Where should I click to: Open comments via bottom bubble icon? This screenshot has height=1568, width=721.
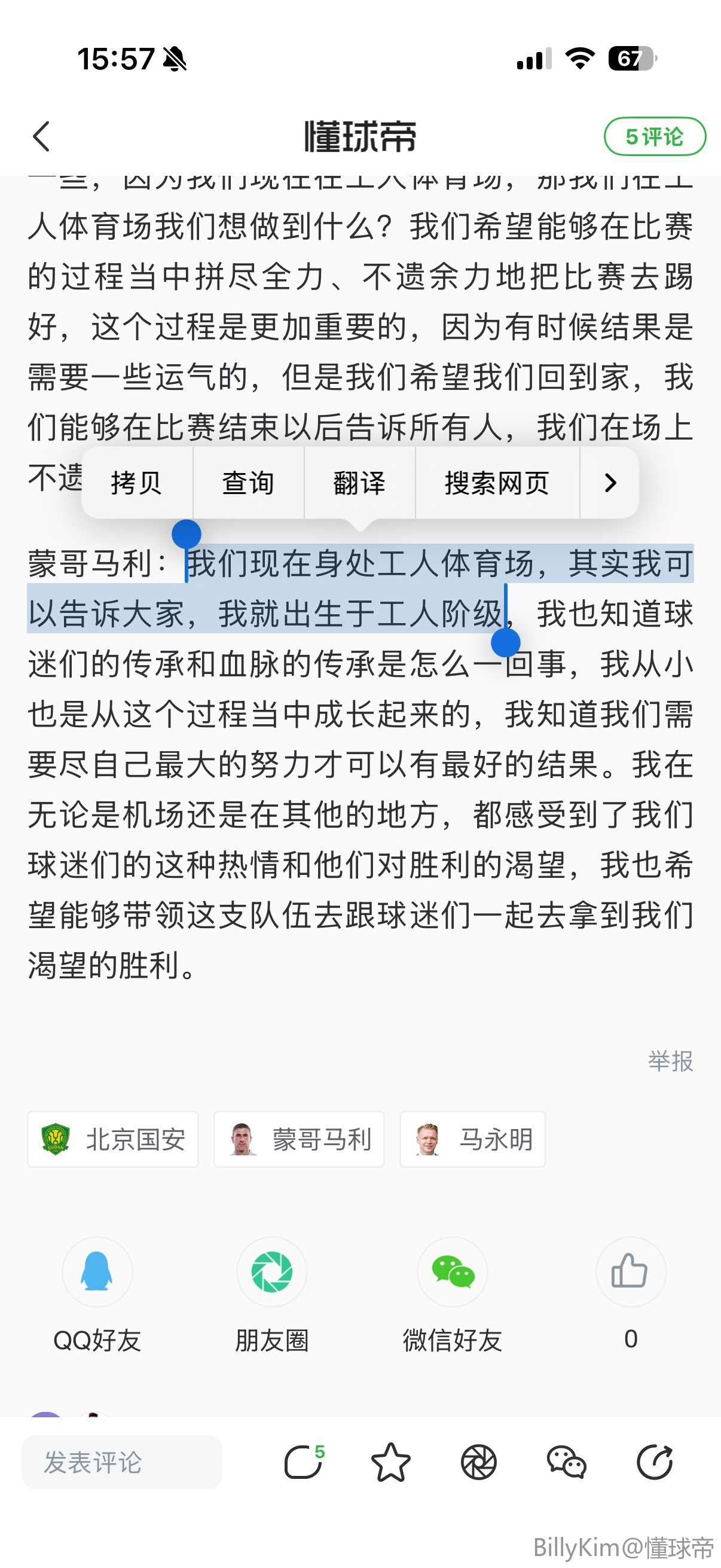303,1462
